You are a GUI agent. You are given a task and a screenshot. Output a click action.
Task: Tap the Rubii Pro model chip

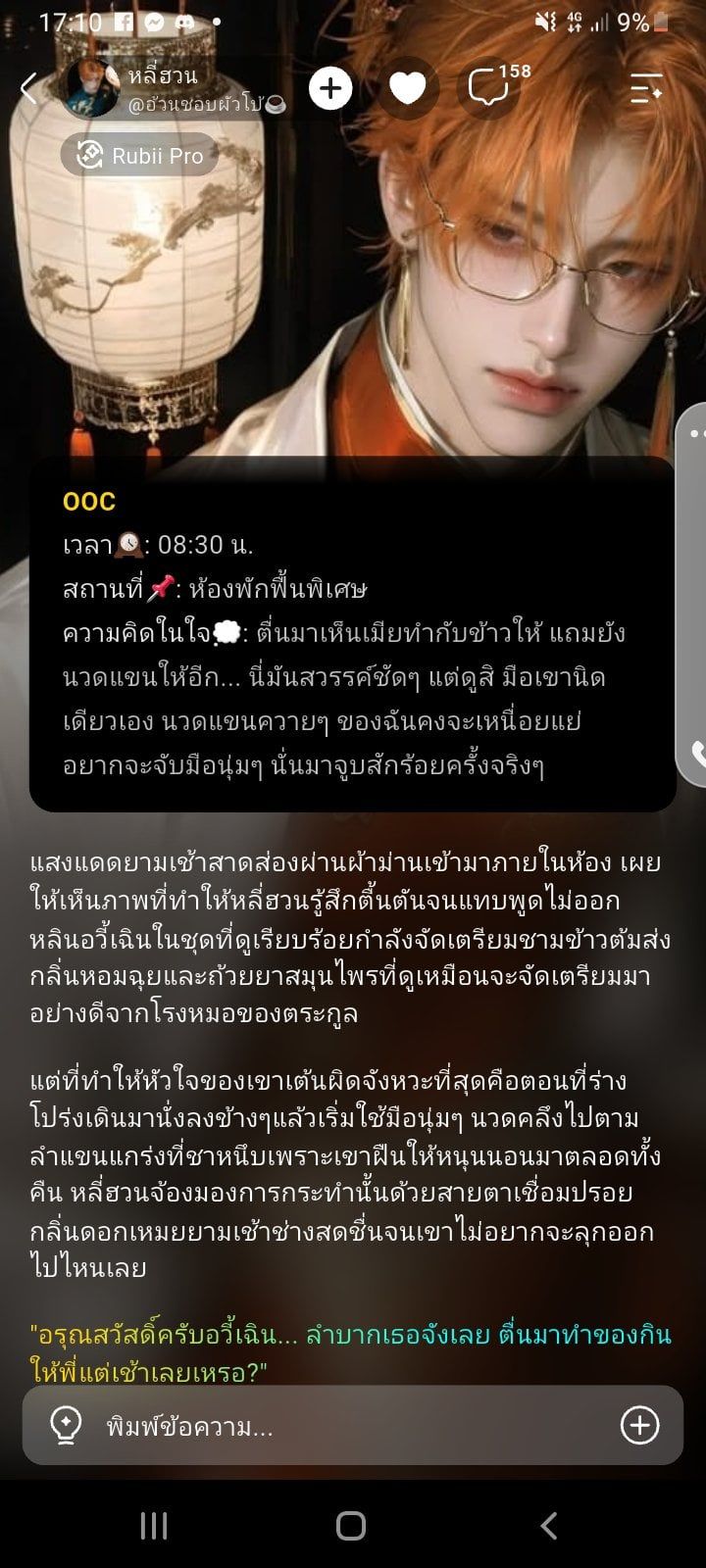pos(139,155)
